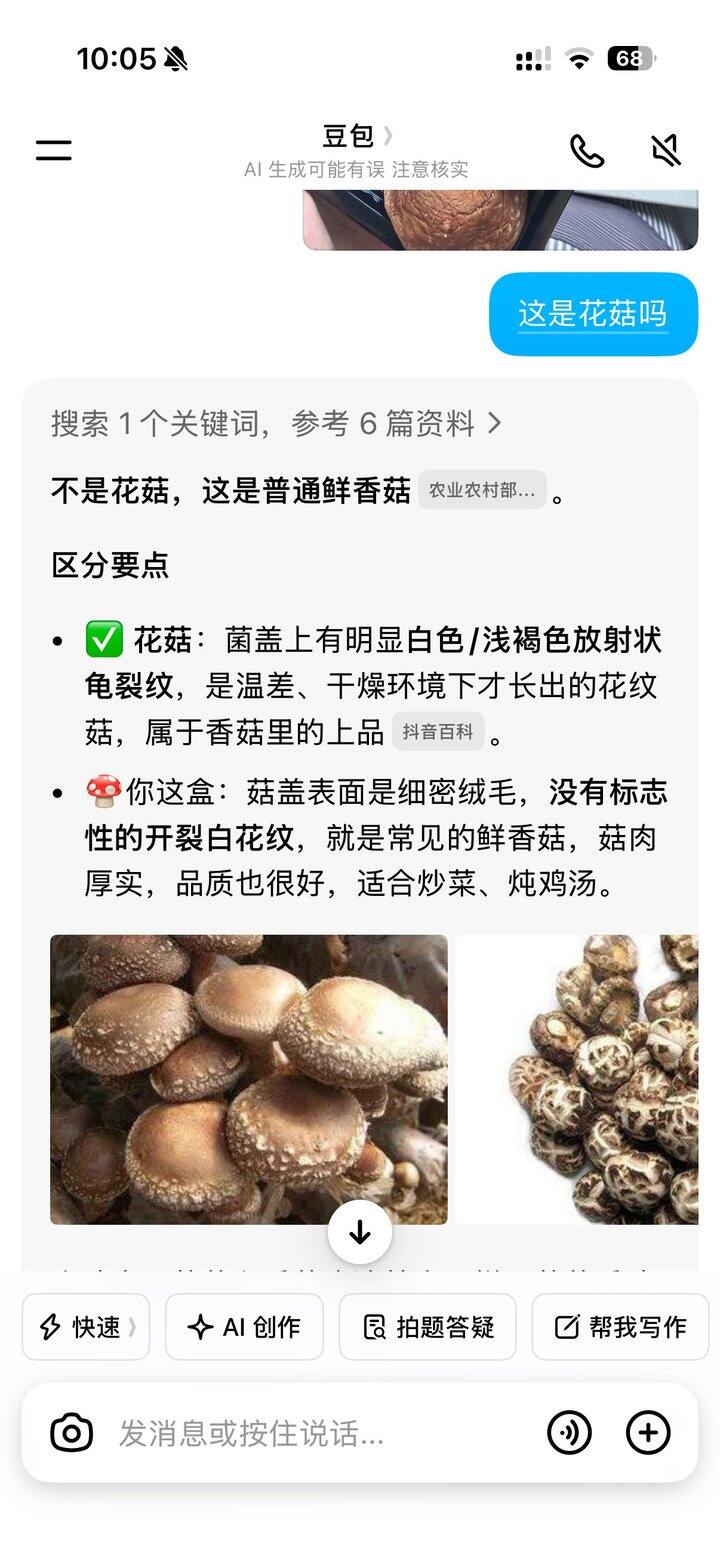Start a voice call with 豆包
Screen dimensions: 720x1565
click(587, 150)
